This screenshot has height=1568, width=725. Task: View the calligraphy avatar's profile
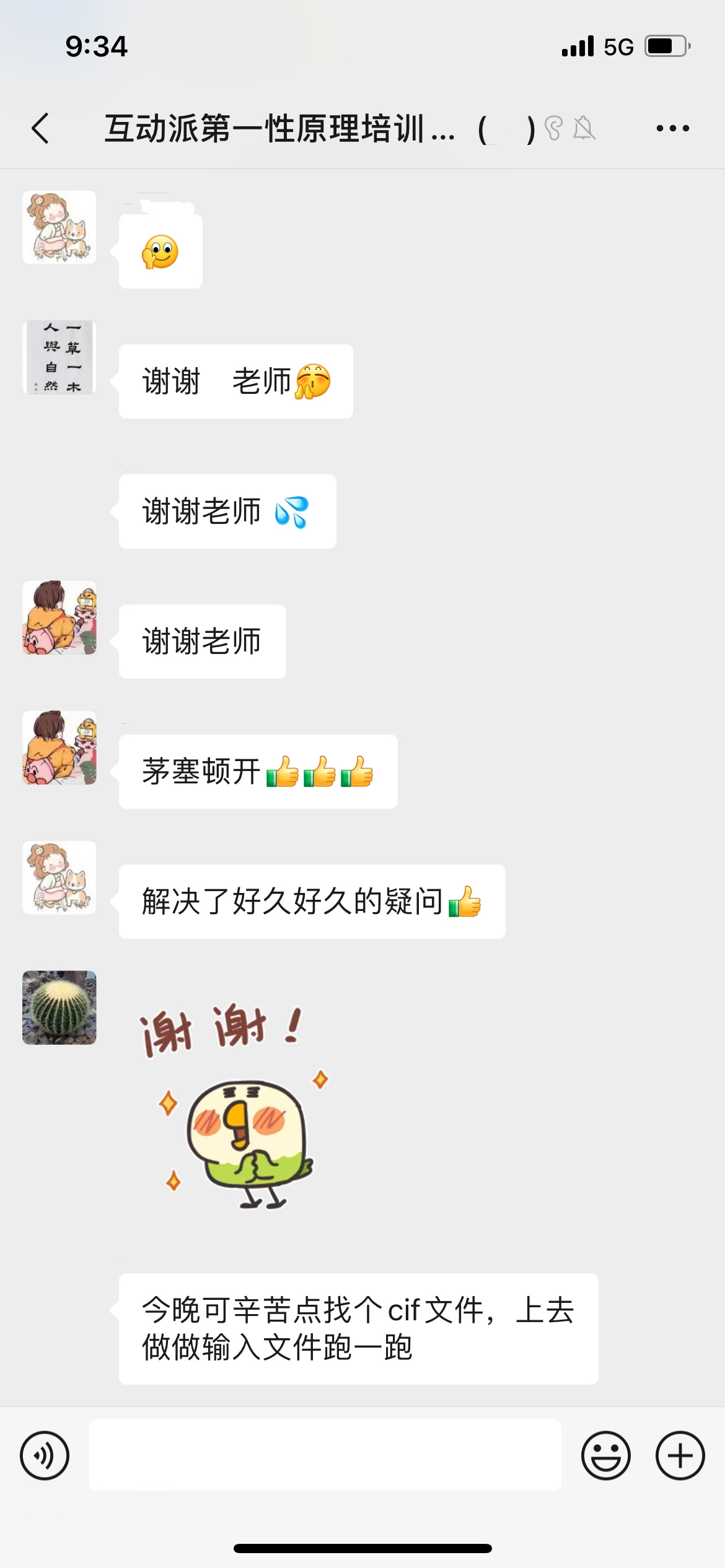(x=59, y=357)
